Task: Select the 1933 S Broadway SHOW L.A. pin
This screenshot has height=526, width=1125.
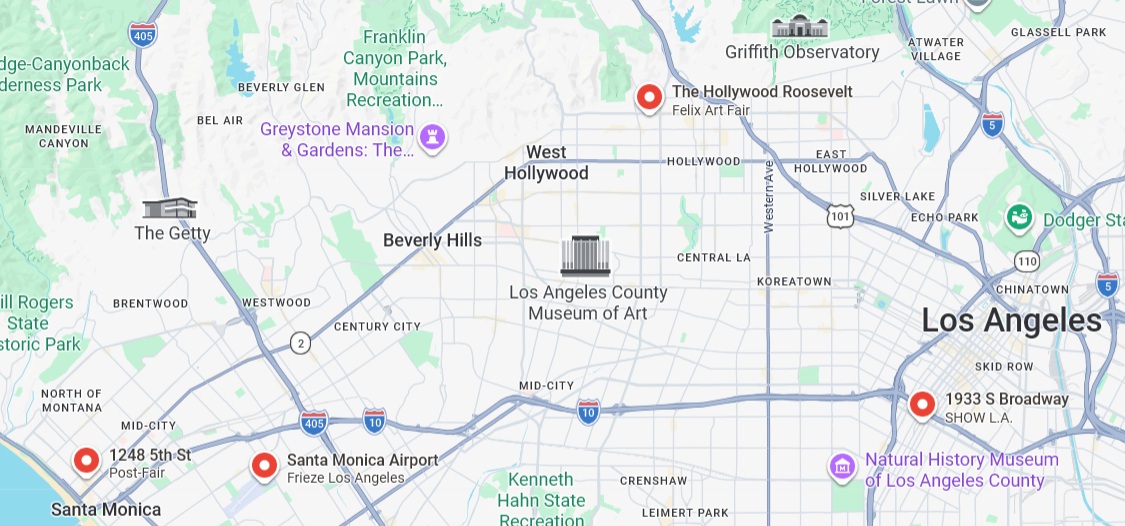Action: point(922,404)
